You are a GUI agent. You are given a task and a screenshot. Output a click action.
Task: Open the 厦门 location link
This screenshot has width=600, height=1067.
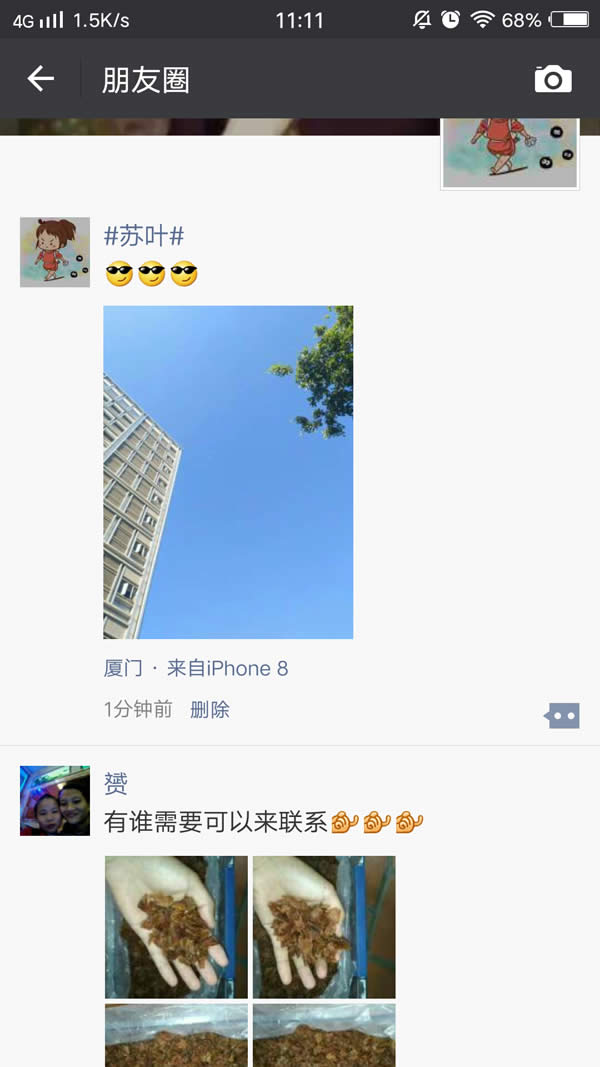[x=123, y=668]
